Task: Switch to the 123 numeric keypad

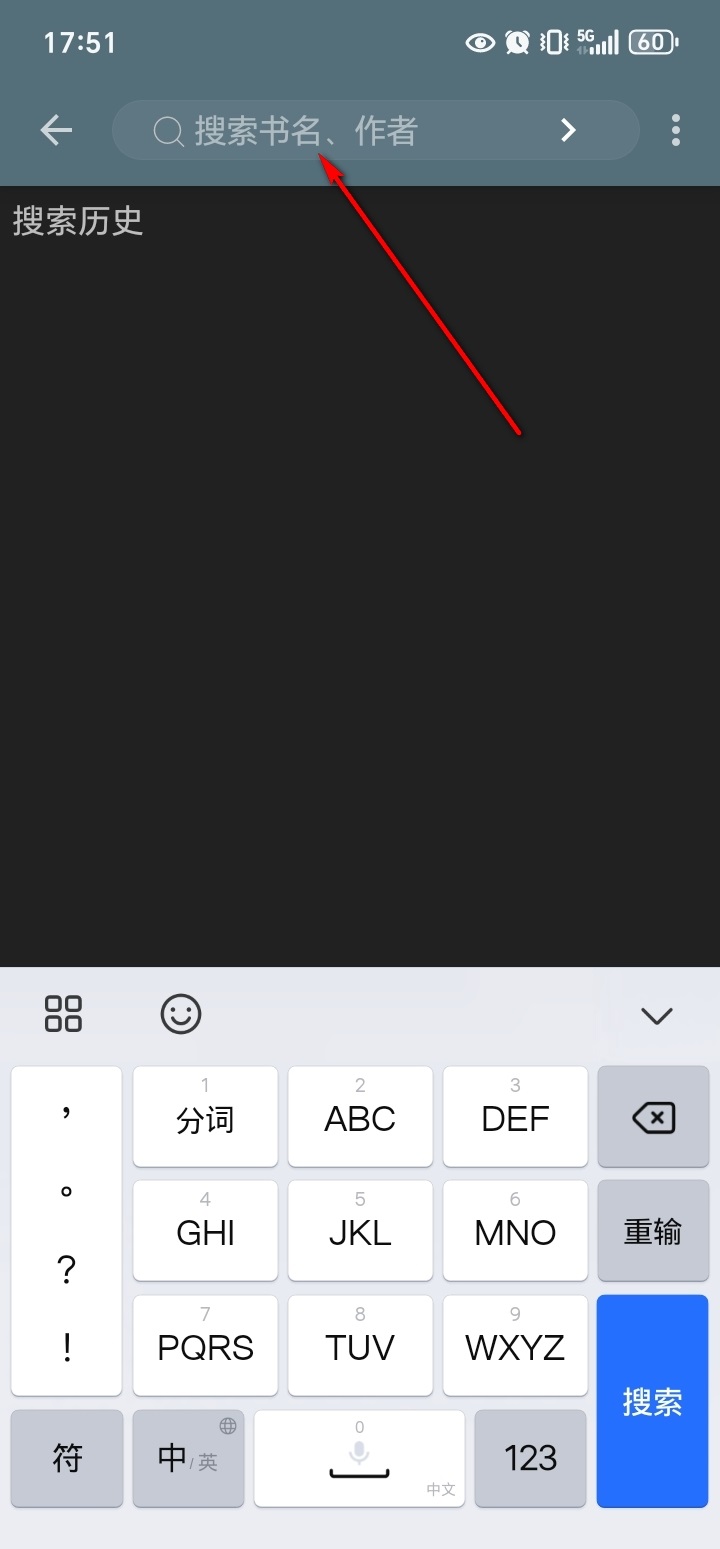Action: click(x=530, y=1458)
